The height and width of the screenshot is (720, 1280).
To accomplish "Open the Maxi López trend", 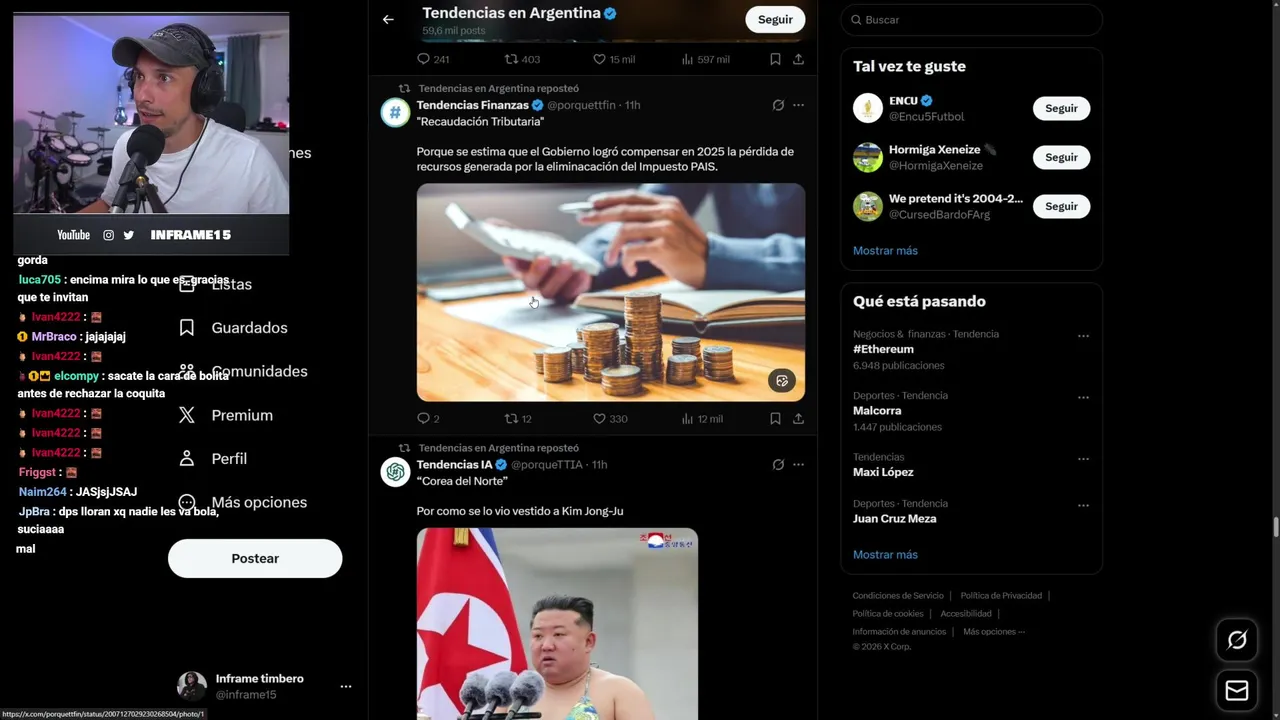I will click(883, 472).
